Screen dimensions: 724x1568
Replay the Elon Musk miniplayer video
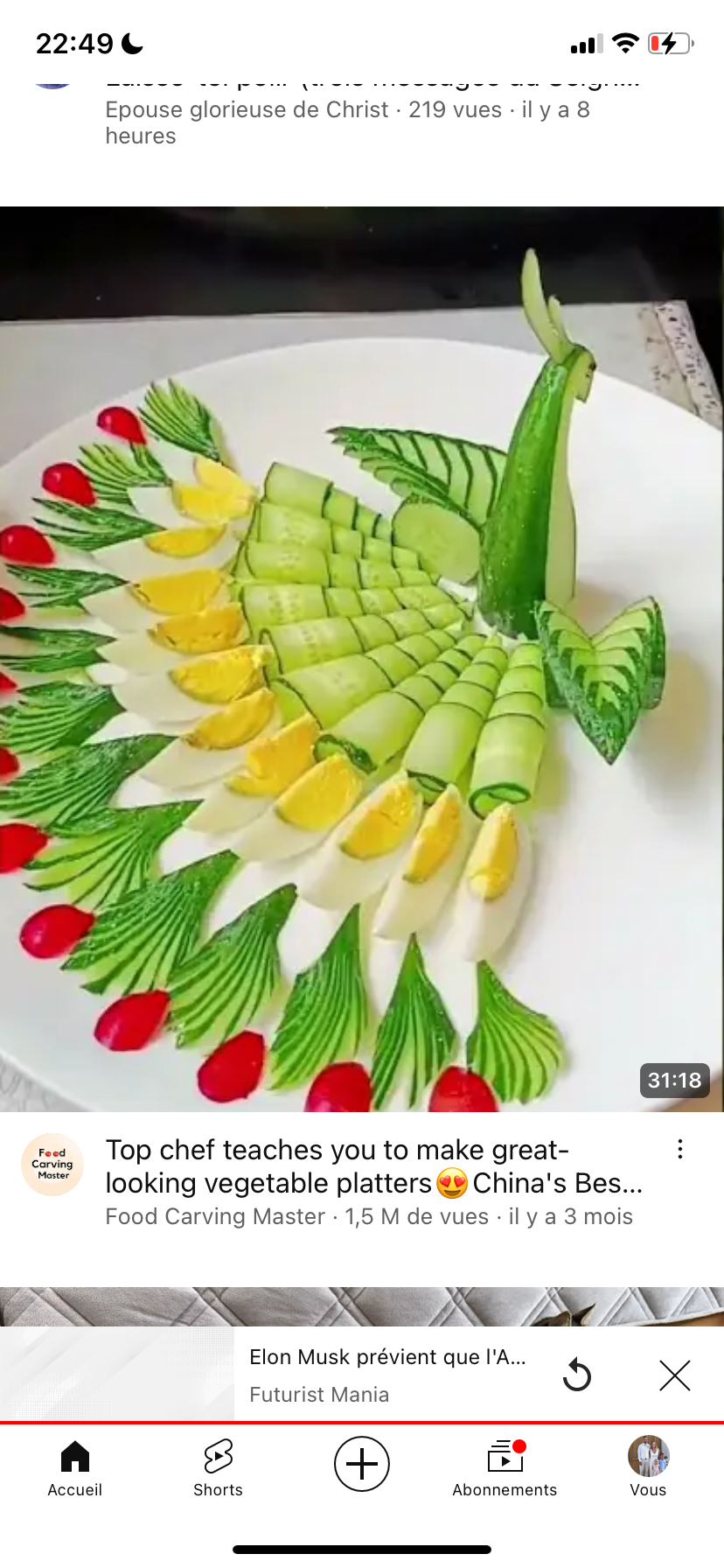click(577, 1375)
